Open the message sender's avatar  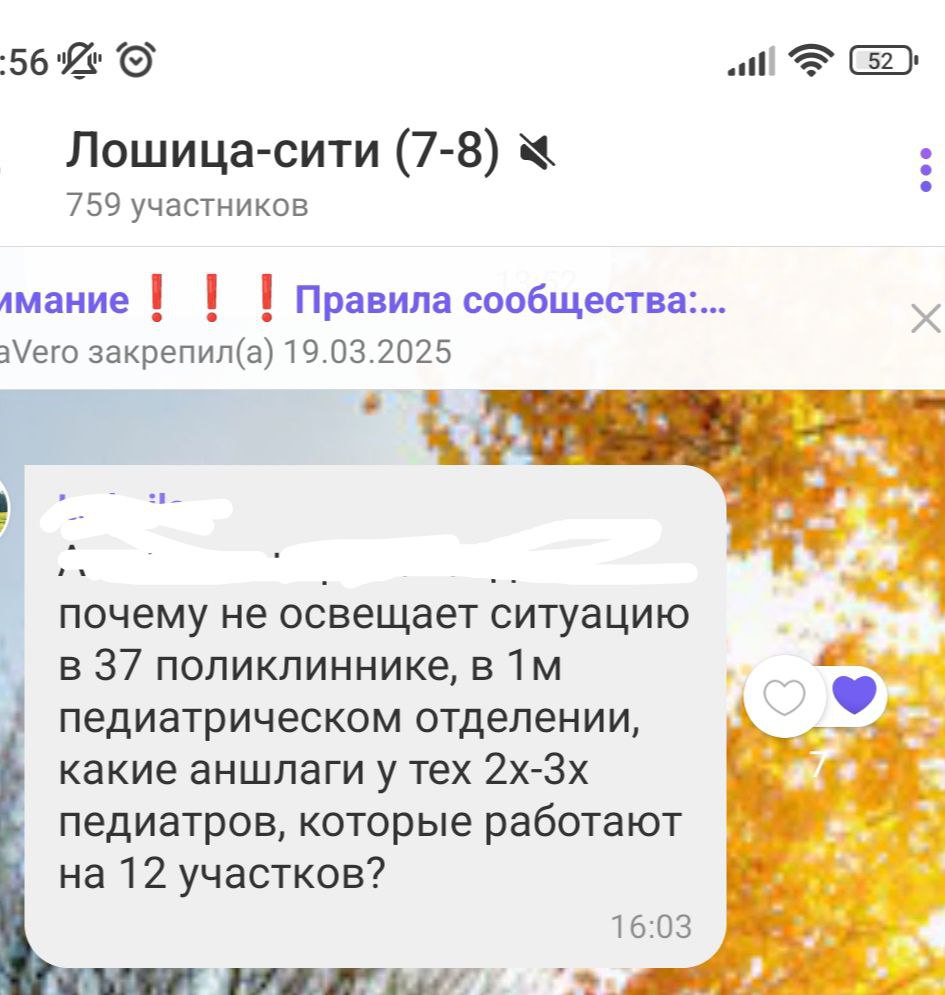(x=6, y=504)
